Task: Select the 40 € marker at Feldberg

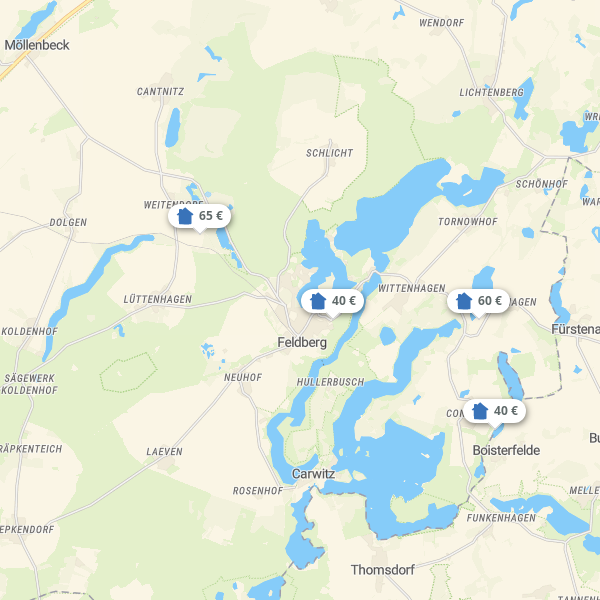Action: (333, 301)
